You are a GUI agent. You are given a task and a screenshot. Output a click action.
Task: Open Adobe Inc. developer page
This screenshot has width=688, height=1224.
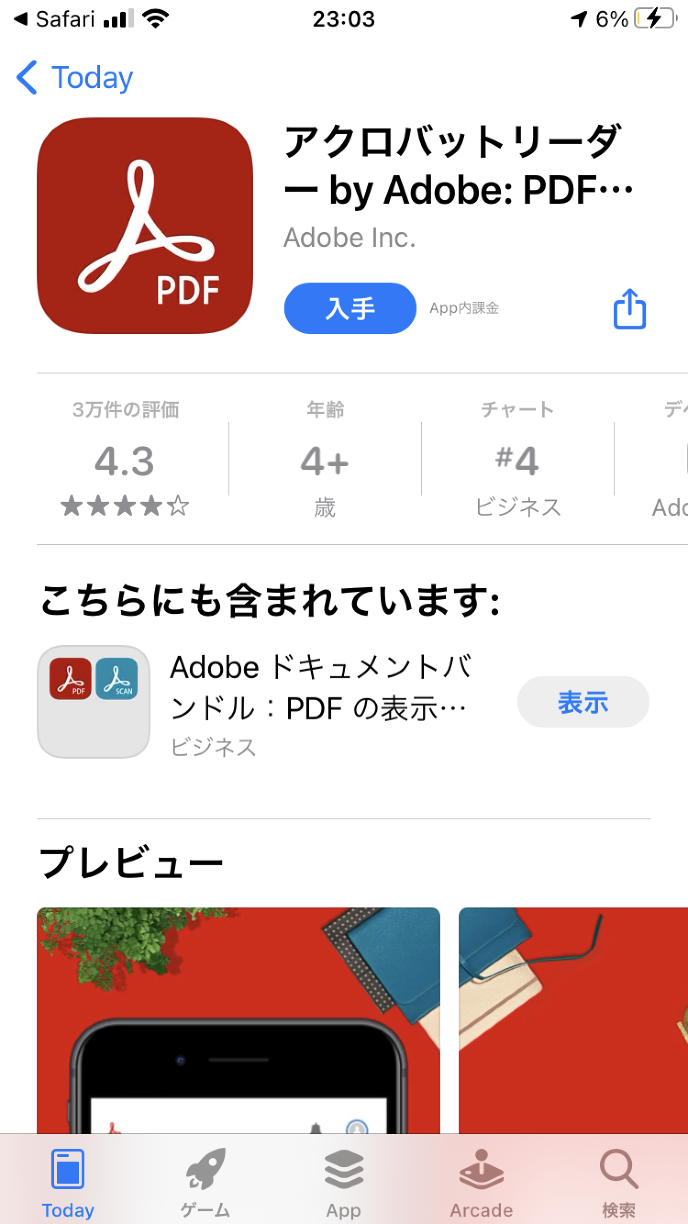[349, 238]
